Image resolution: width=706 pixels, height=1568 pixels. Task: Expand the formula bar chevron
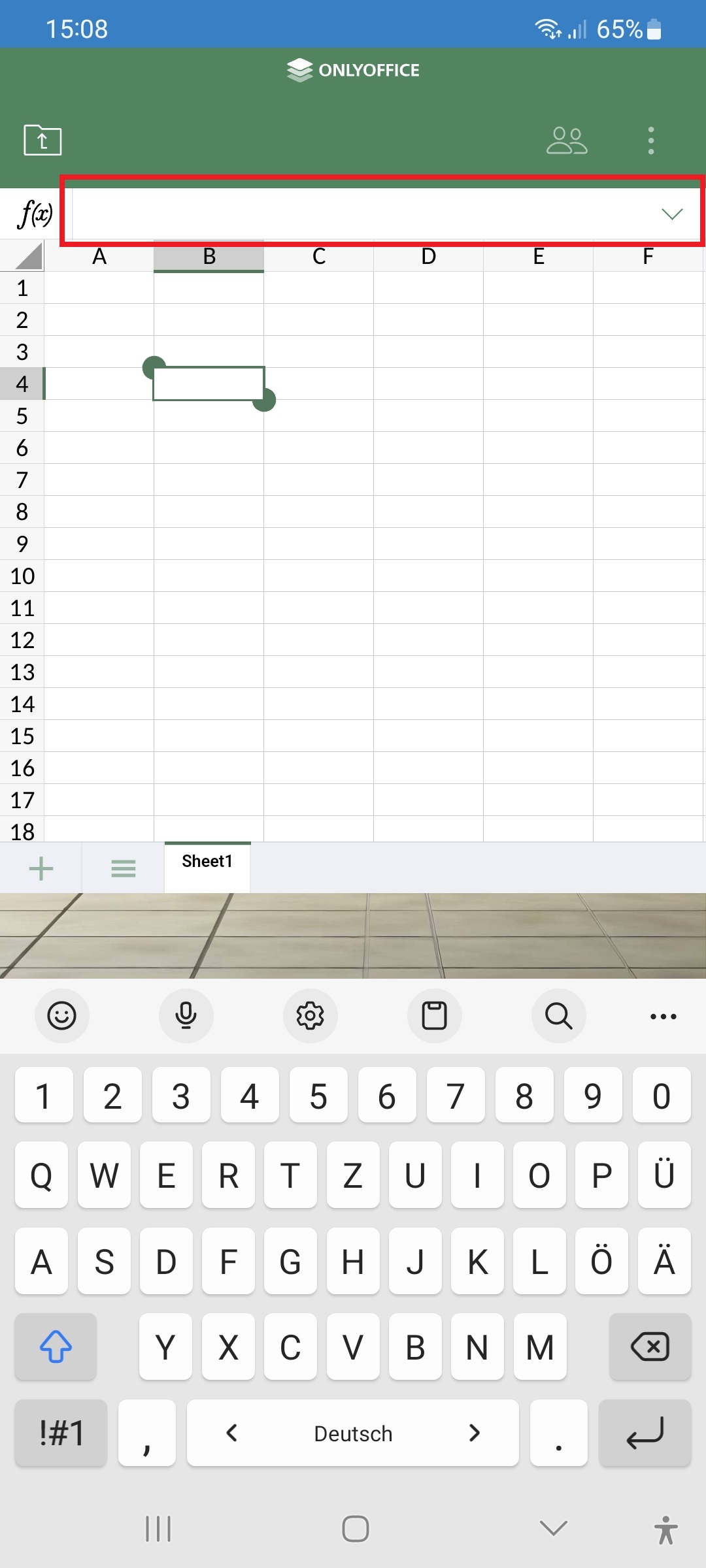pyautogui.click(x=671, y=214)
